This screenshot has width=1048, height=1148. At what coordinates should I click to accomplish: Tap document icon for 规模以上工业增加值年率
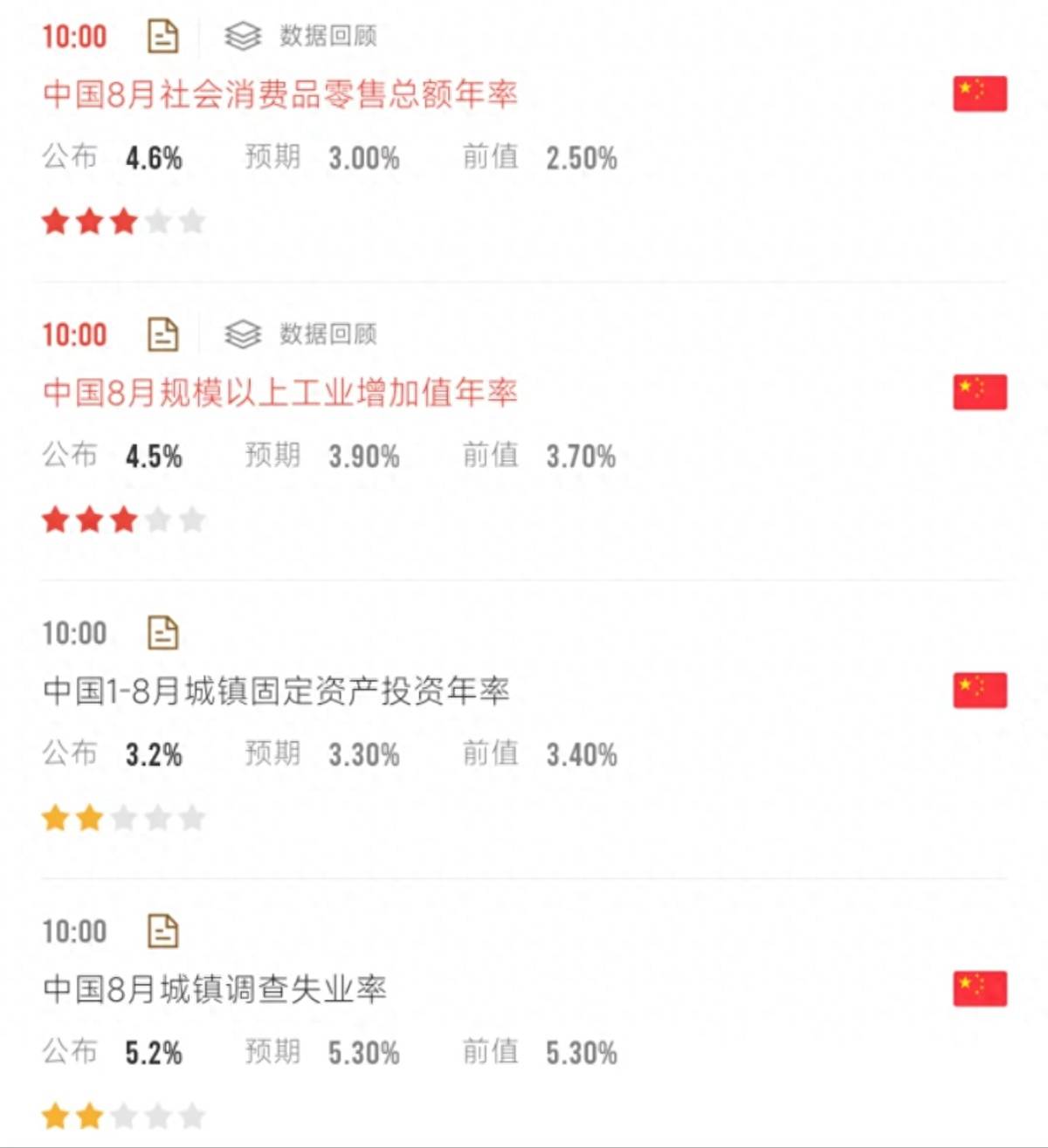[162, 334]
